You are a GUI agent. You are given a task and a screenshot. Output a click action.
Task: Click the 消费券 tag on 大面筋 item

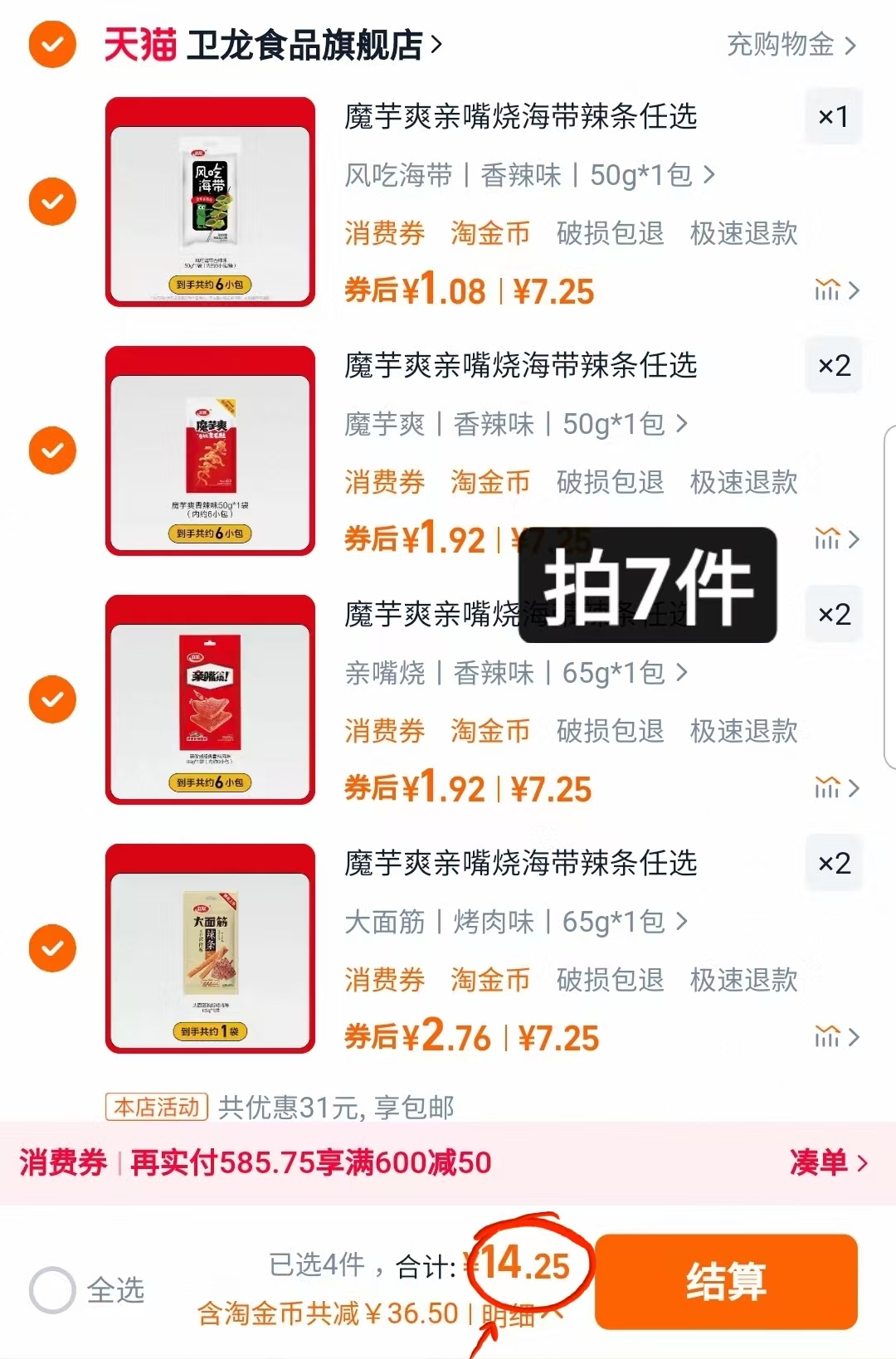385,980
